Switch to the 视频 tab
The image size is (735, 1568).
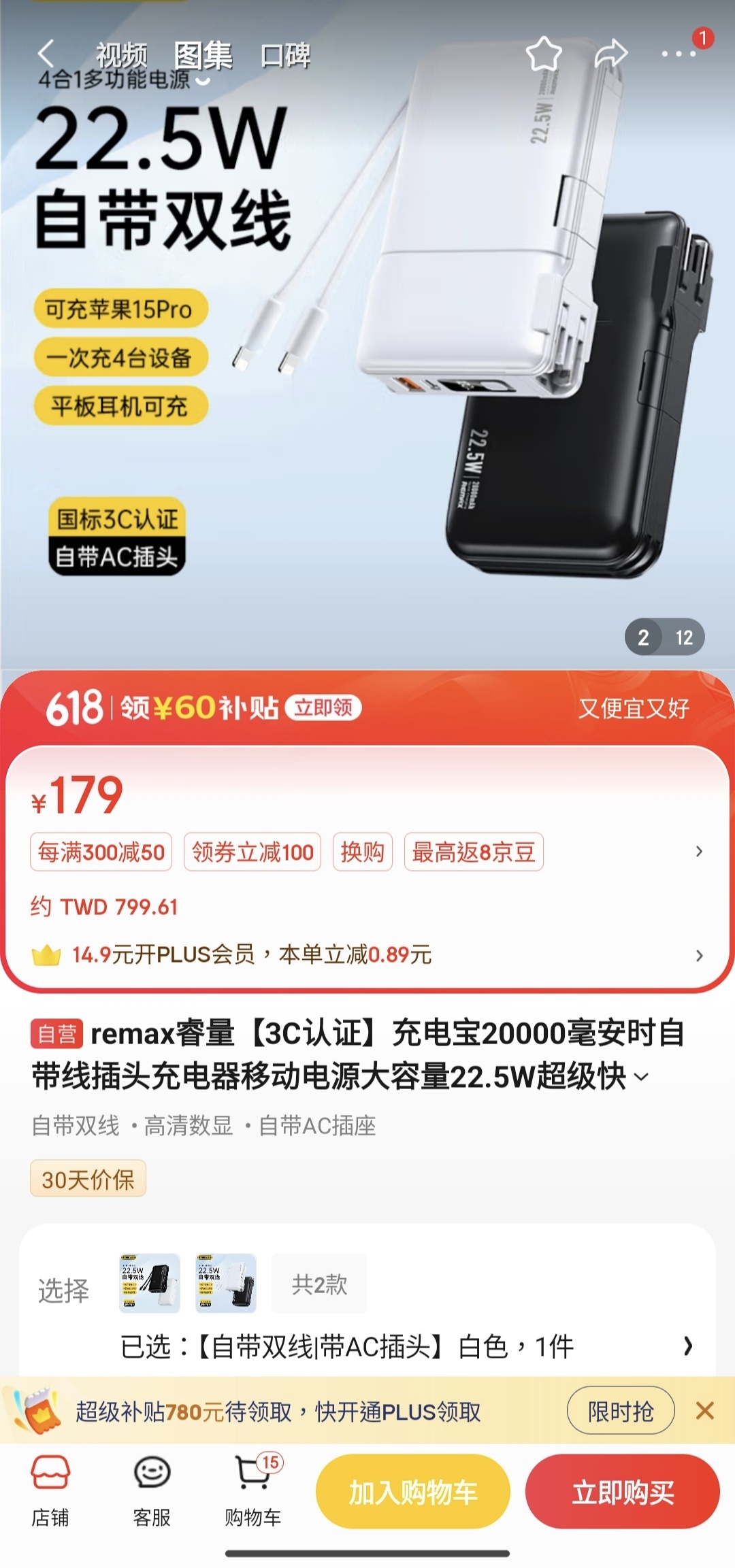(122, 55)
